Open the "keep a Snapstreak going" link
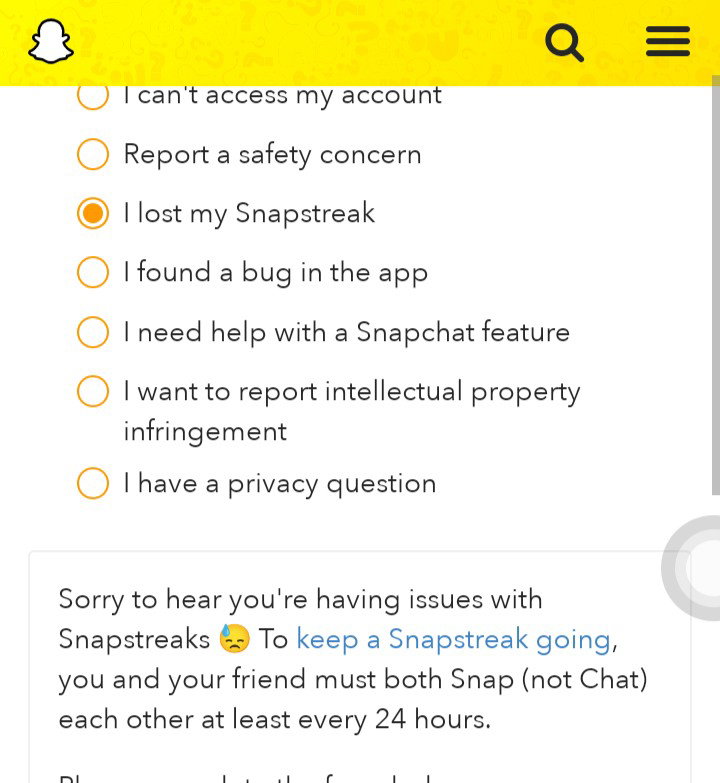Image resolution: width=720 pixels, height=783 pixels. pos(453,640)
